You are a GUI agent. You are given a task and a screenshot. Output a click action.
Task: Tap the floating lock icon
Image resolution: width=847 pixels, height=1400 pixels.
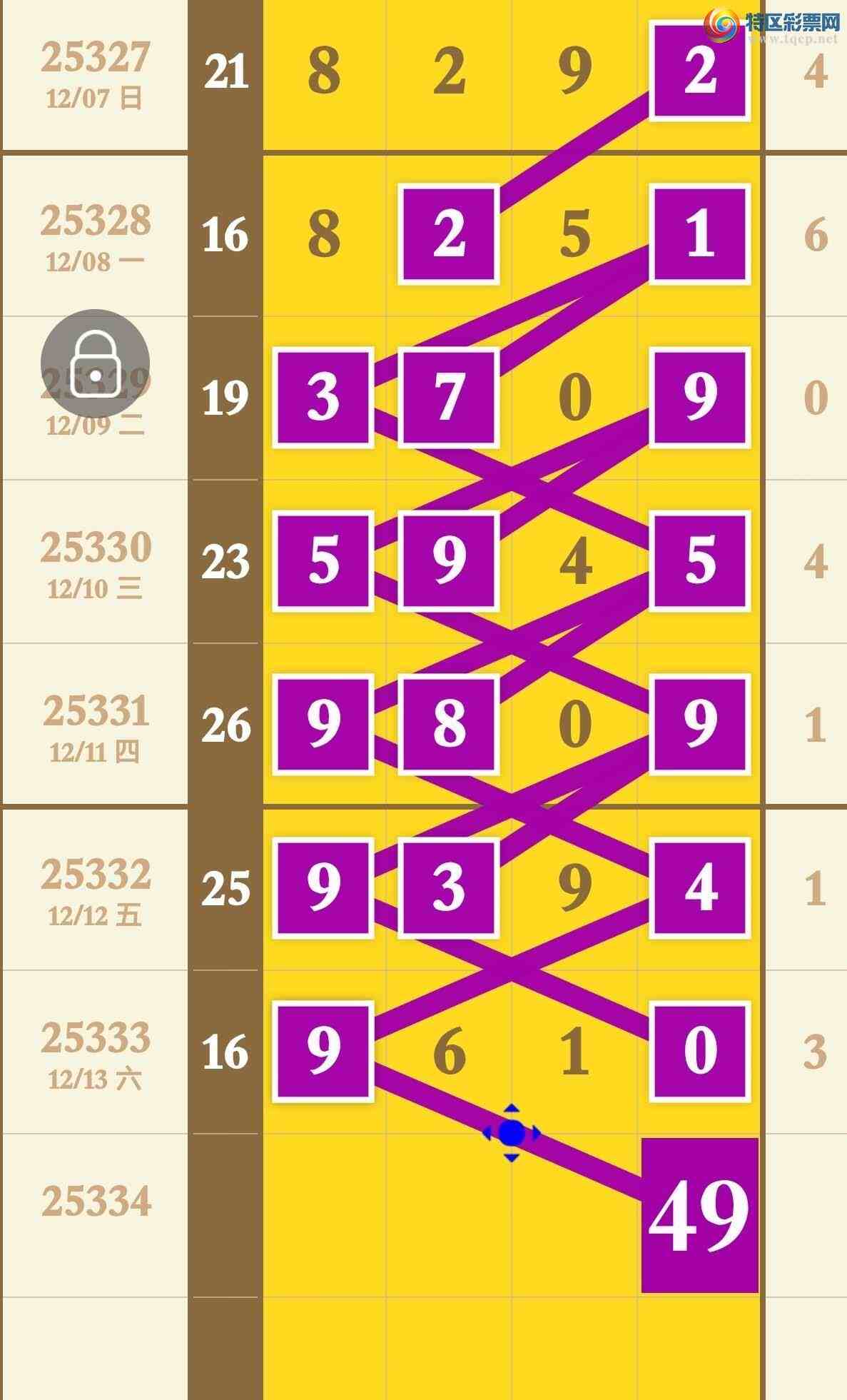[95, 363]
